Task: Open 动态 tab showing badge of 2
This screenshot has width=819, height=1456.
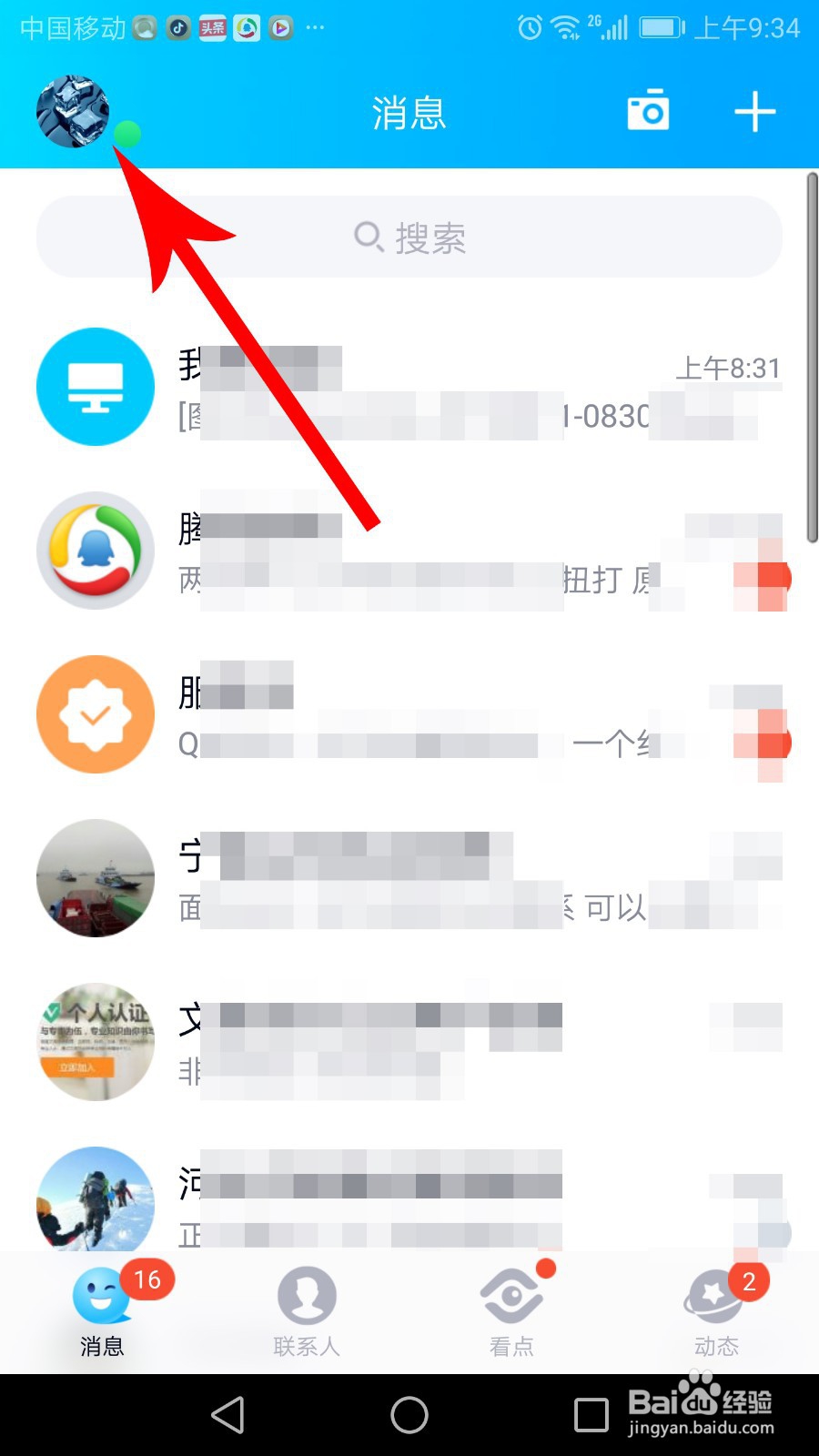Action: tap(717, 1310)
